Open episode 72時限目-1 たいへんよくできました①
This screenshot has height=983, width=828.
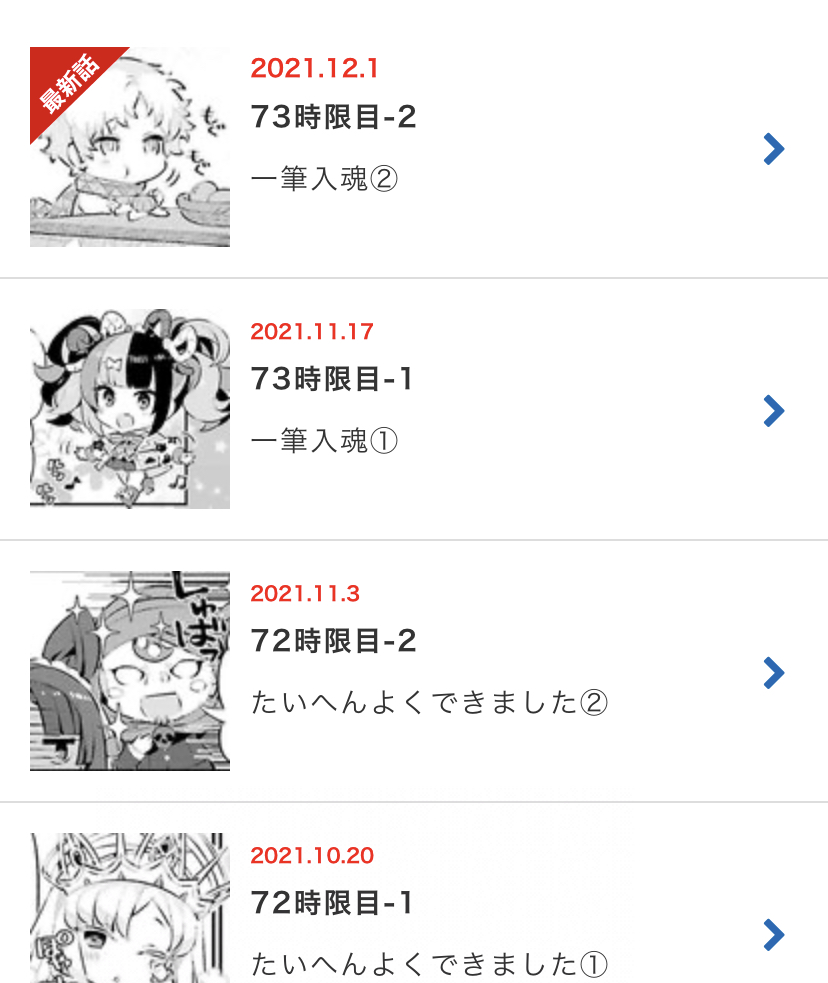414,910
